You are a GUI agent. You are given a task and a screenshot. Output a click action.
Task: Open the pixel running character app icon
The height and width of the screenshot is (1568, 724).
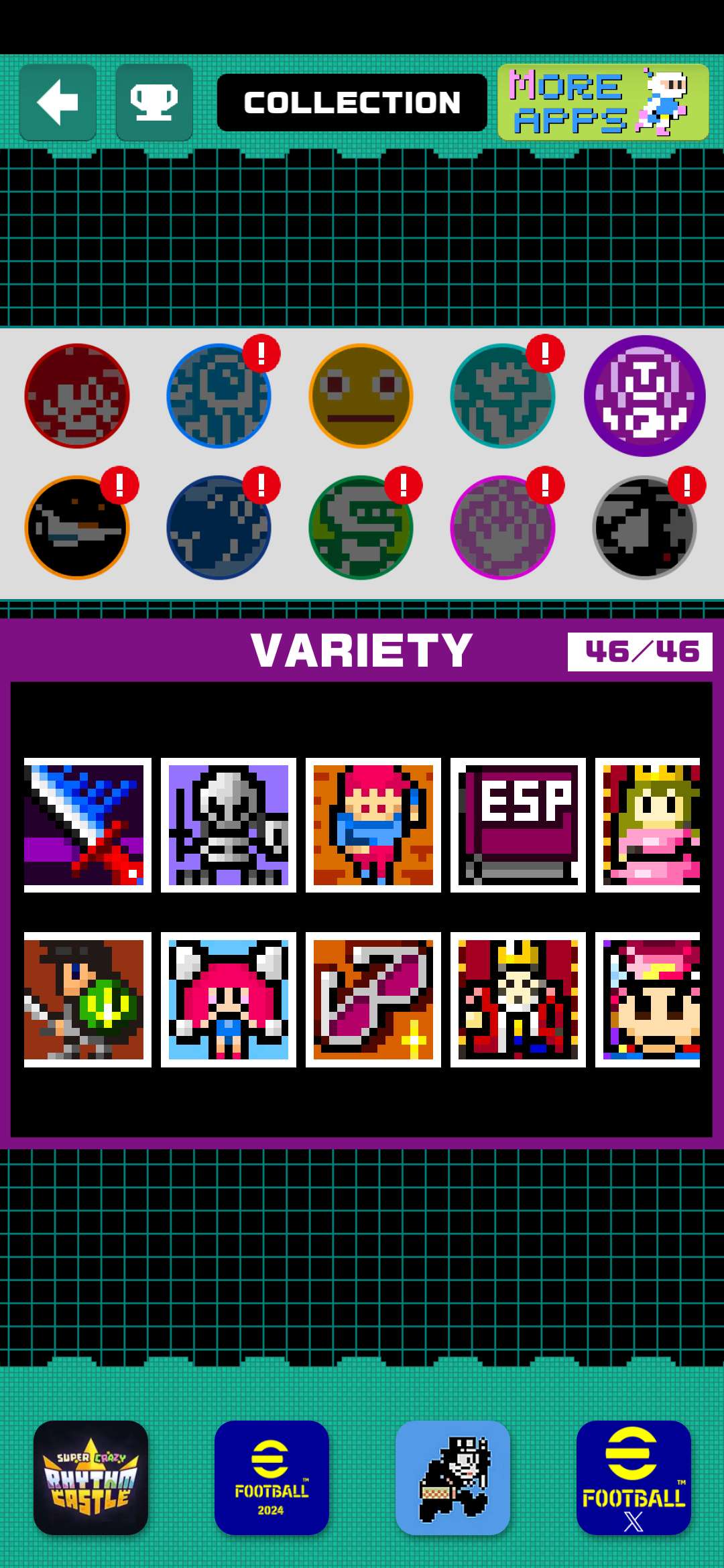452,1478
